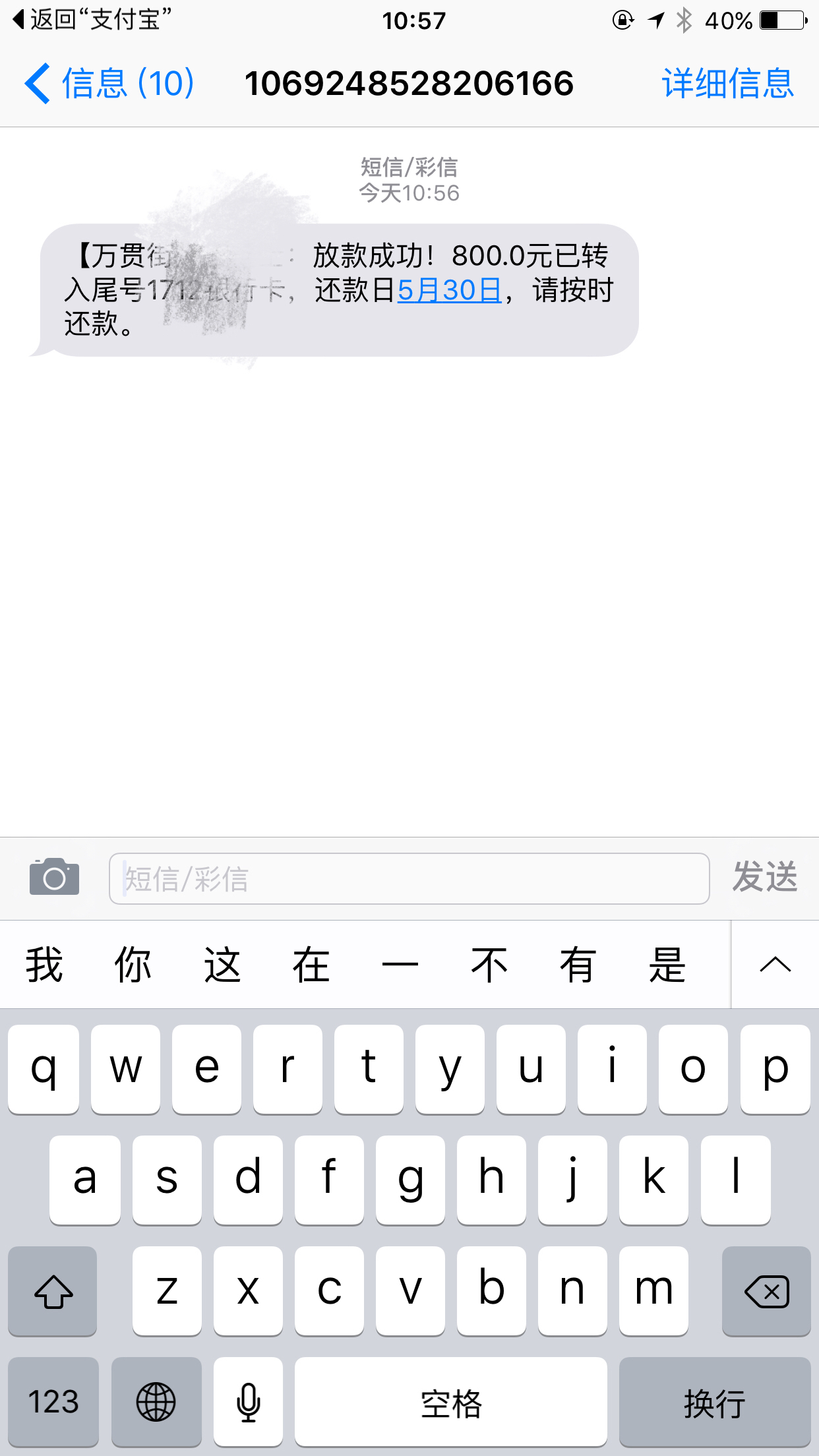Focus the 短信/彩信 message field

(x=409, y=878)
